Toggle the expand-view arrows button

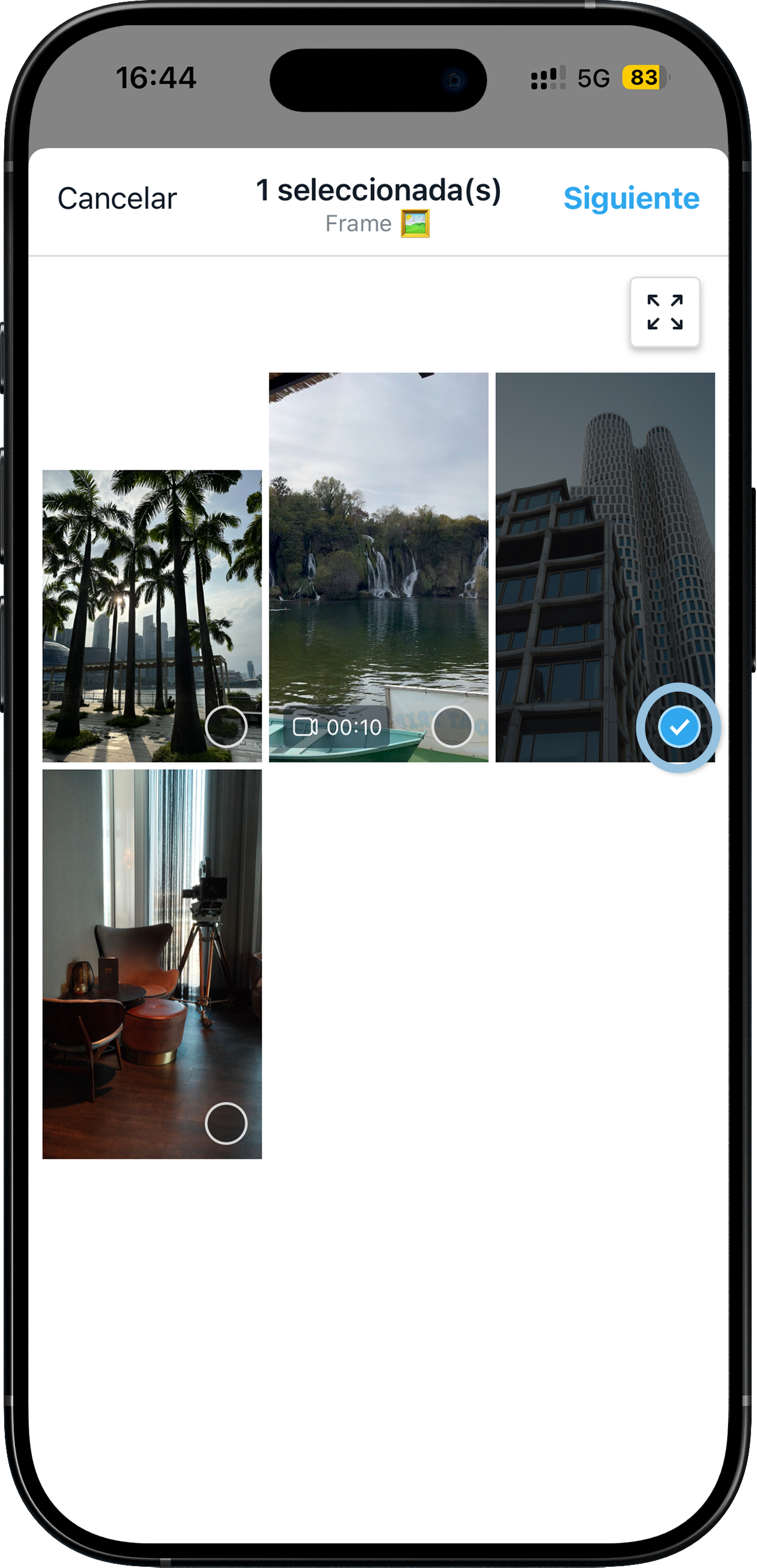(x=665, y=312)
